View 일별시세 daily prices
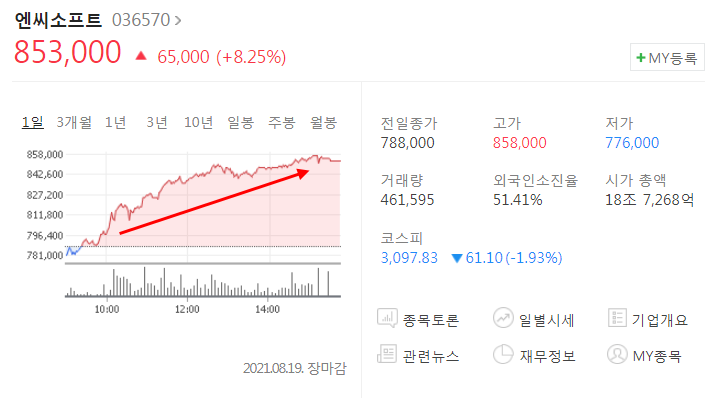 534,319
